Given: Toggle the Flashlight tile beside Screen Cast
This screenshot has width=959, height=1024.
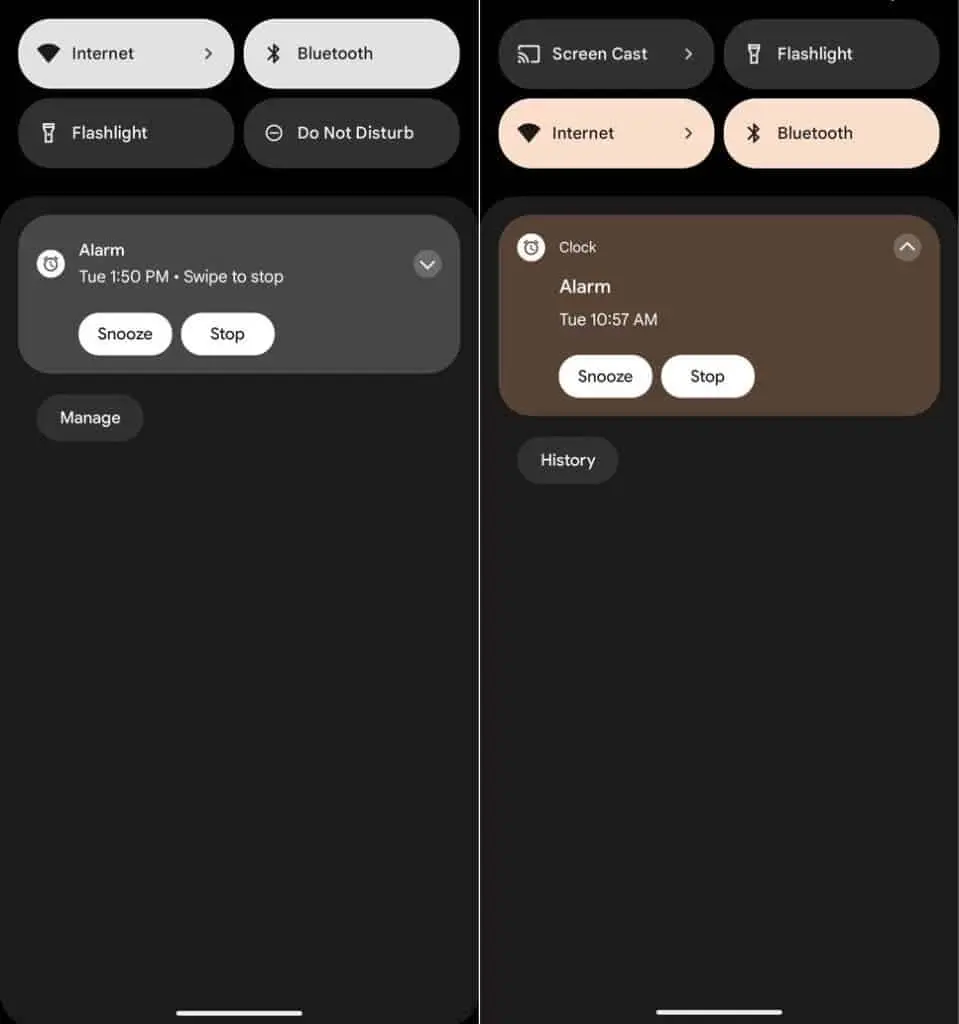Looking at the screenshot, I should [x=831, y=54].
